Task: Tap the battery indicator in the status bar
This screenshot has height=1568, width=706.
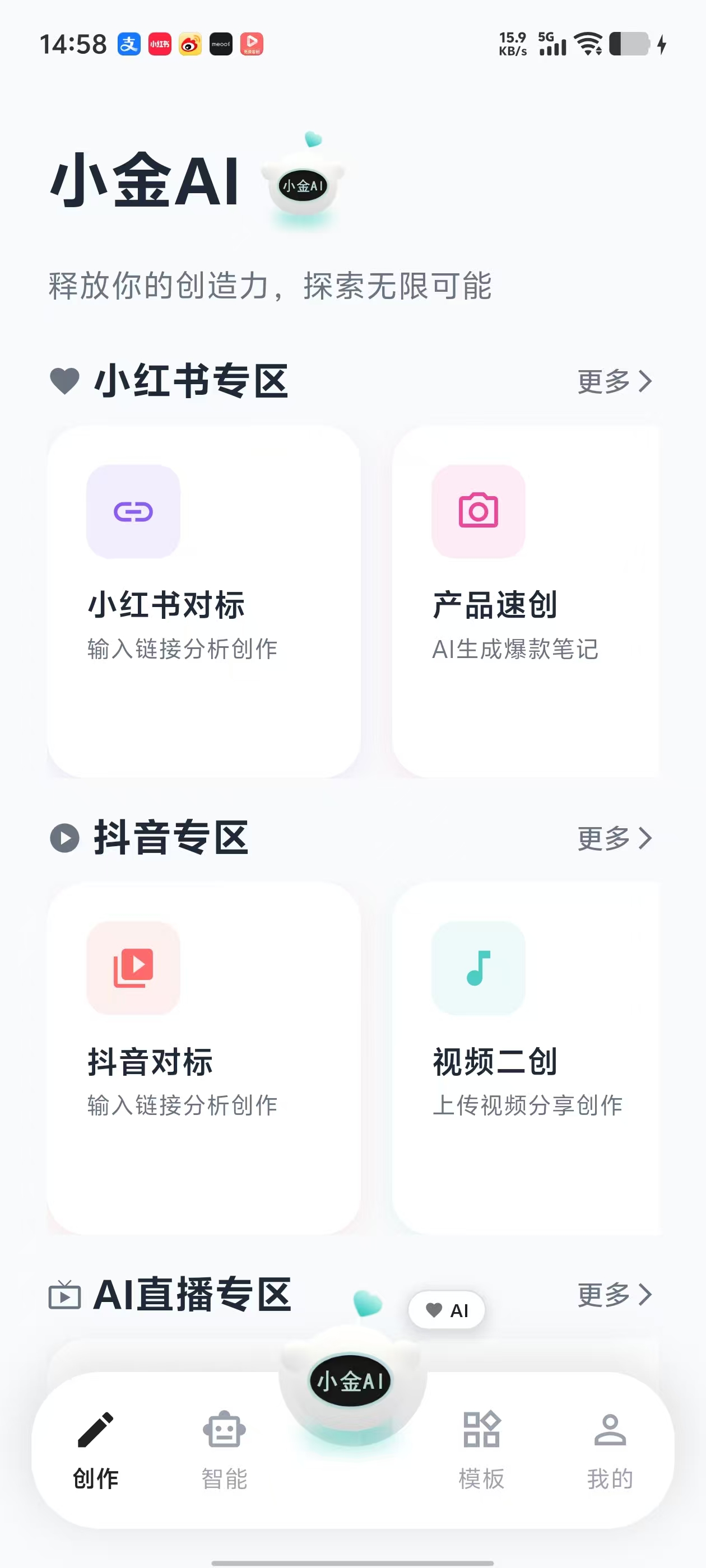Action: coord(629,43)
